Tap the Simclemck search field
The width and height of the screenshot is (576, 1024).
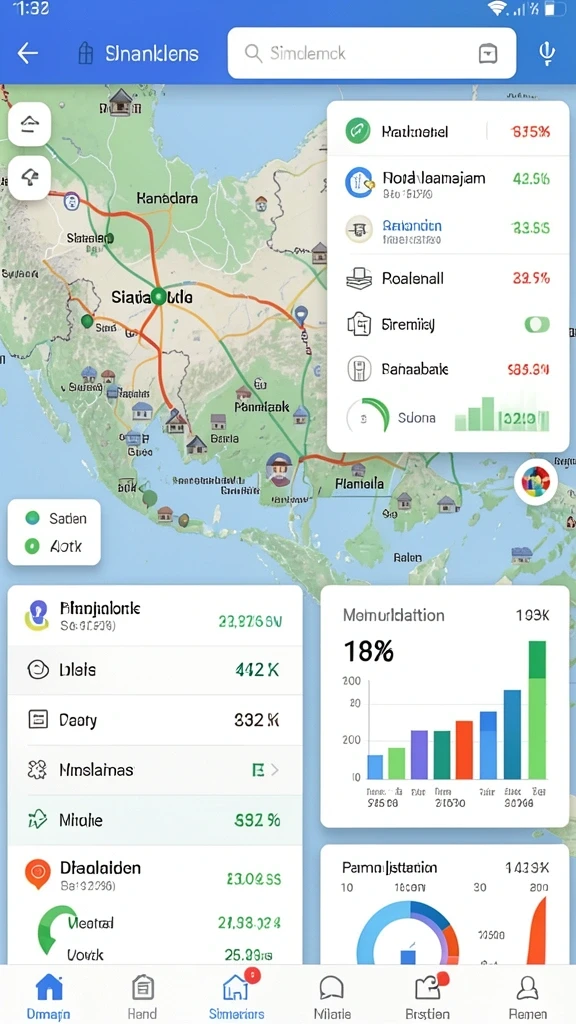[x=372, y=53]
